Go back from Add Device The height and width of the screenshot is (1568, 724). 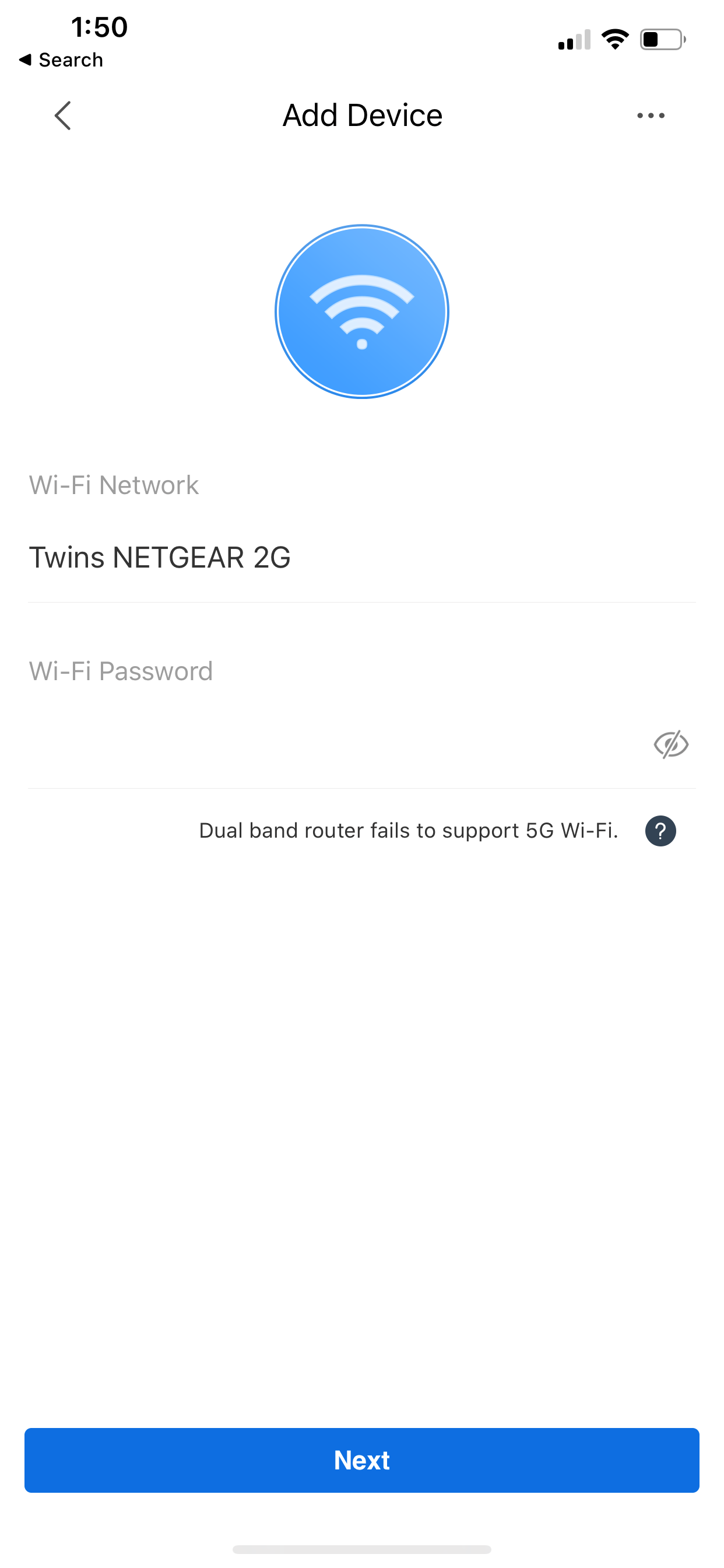tap(63, 116)
